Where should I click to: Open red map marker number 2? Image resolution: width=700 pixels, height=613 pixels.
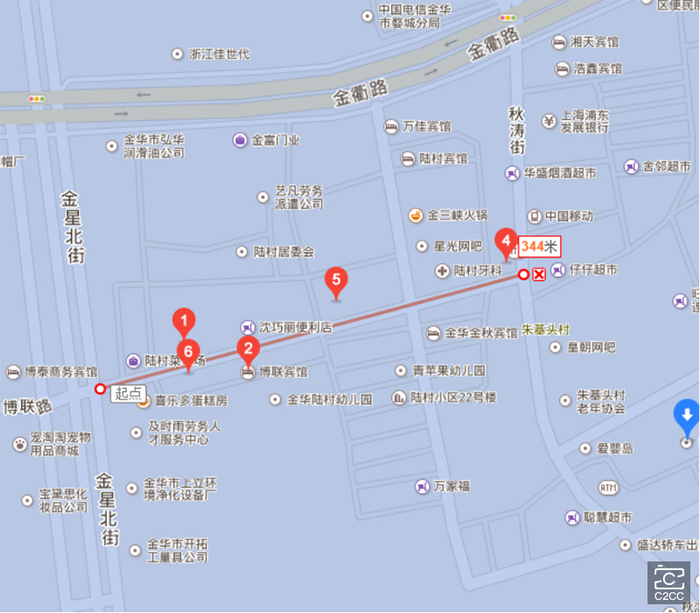pyautogui.click(x=247, y=349)
